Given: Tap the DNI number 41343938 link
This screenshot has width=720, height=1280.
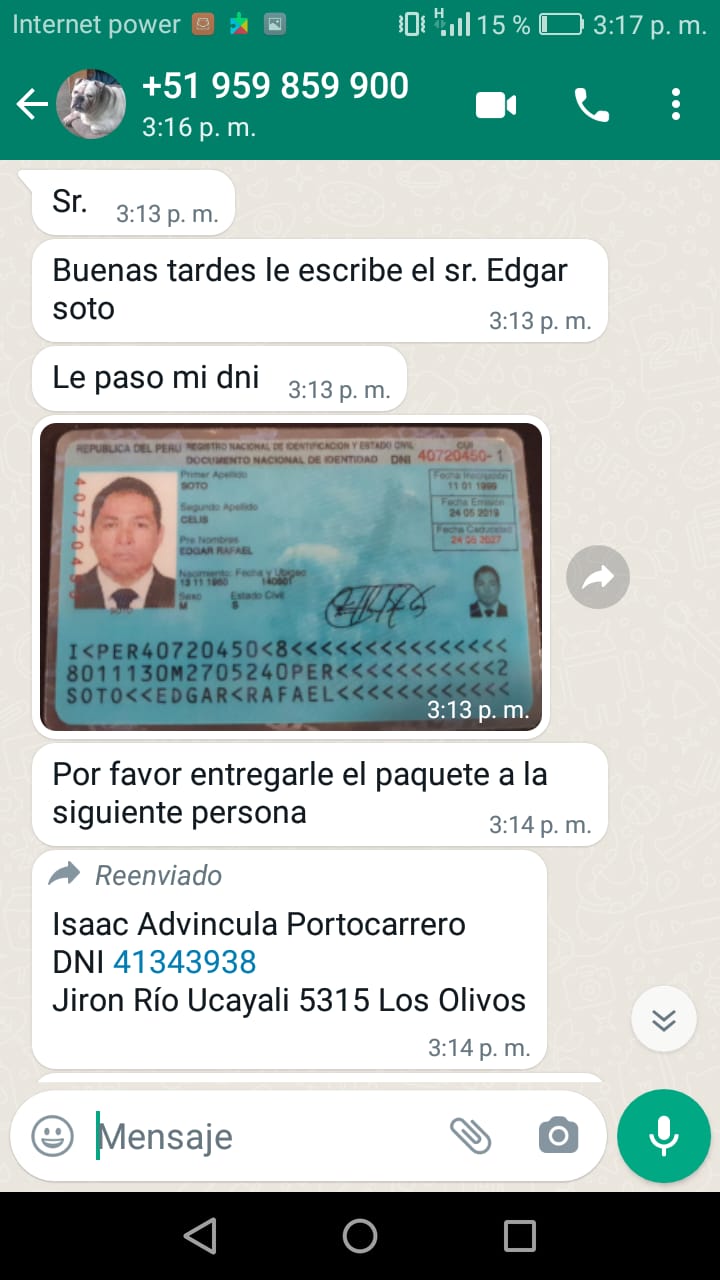Looking at the screenshot, I should pos(185,962).
